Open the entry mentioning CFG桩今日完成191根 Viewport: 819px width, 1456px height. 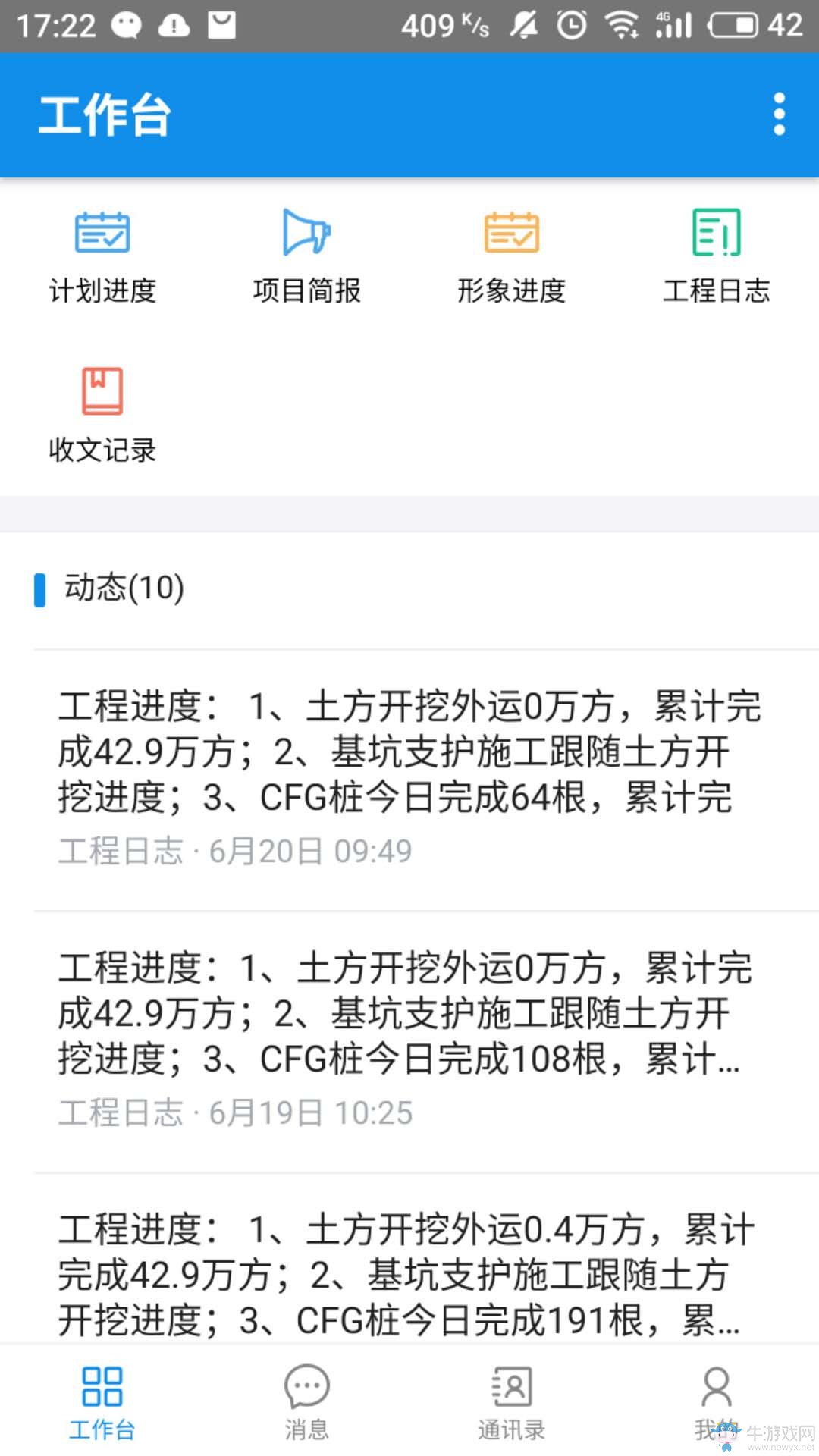[x=426, y=1259]
